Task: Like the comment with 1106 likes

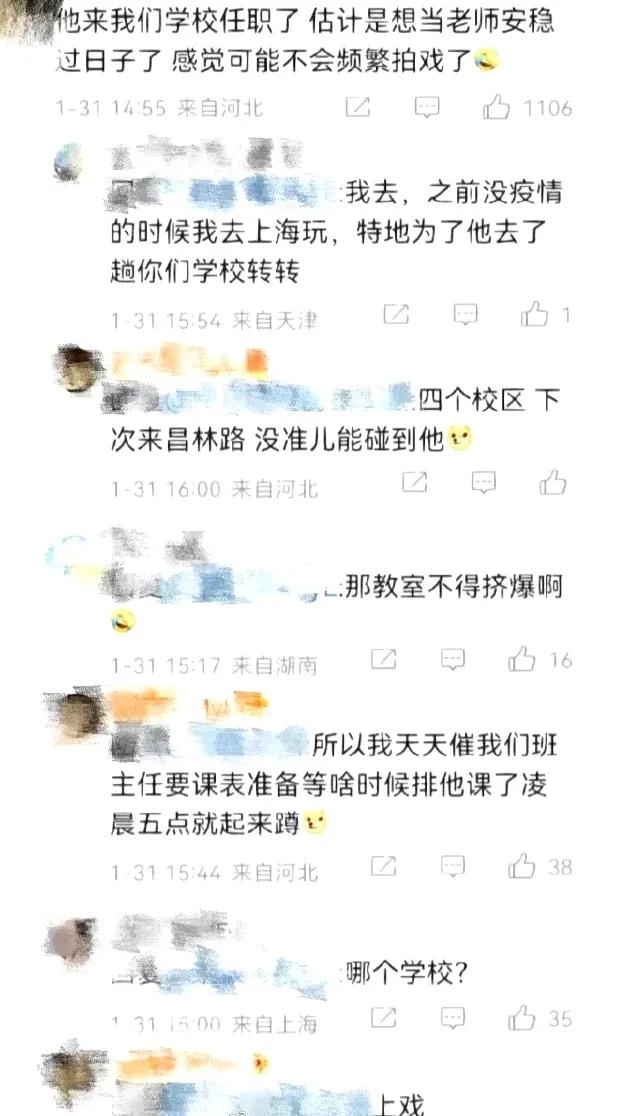Action: (497, 106)
